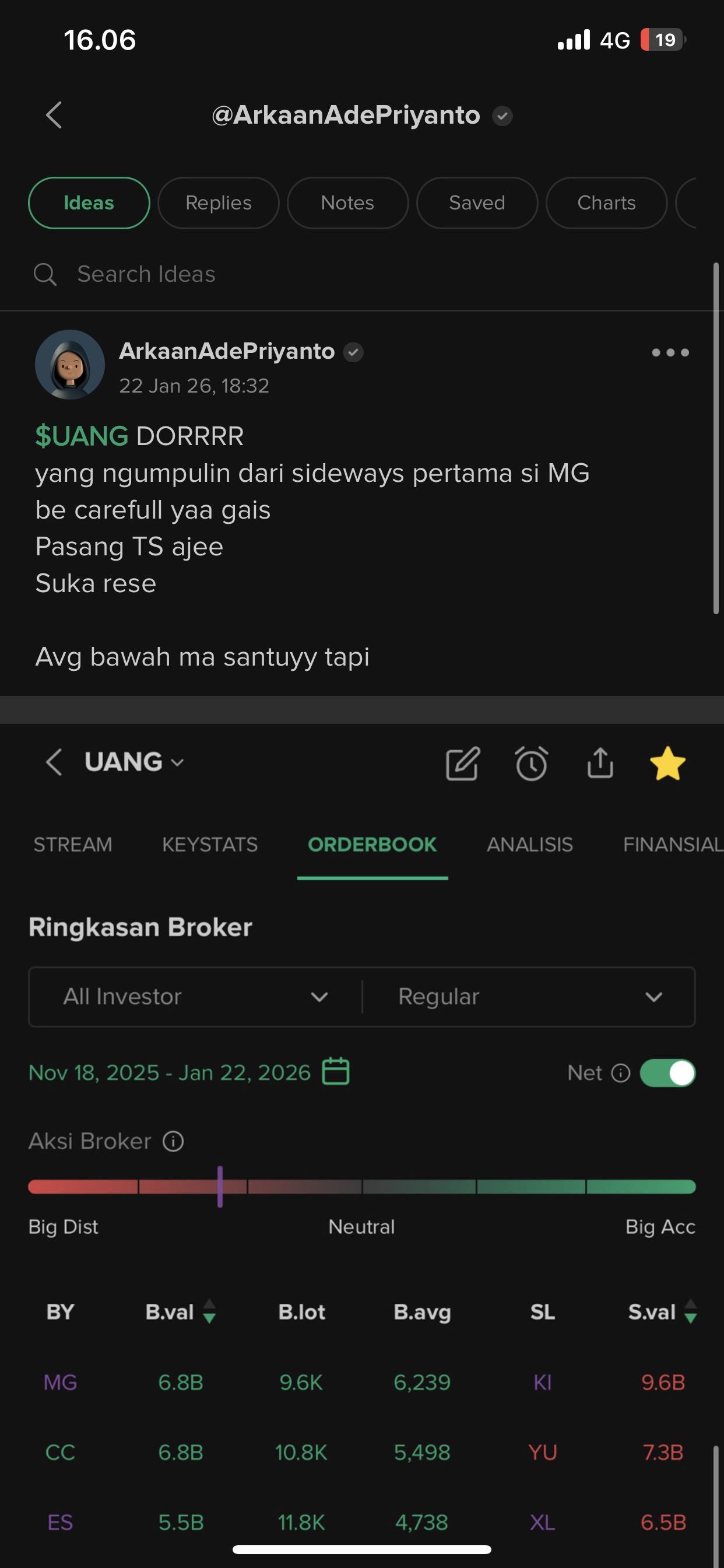724x1568 pixels.
Task: Remove UANG from watchlist via star icon
Action: pyautogui.click(x=668, y=764)
